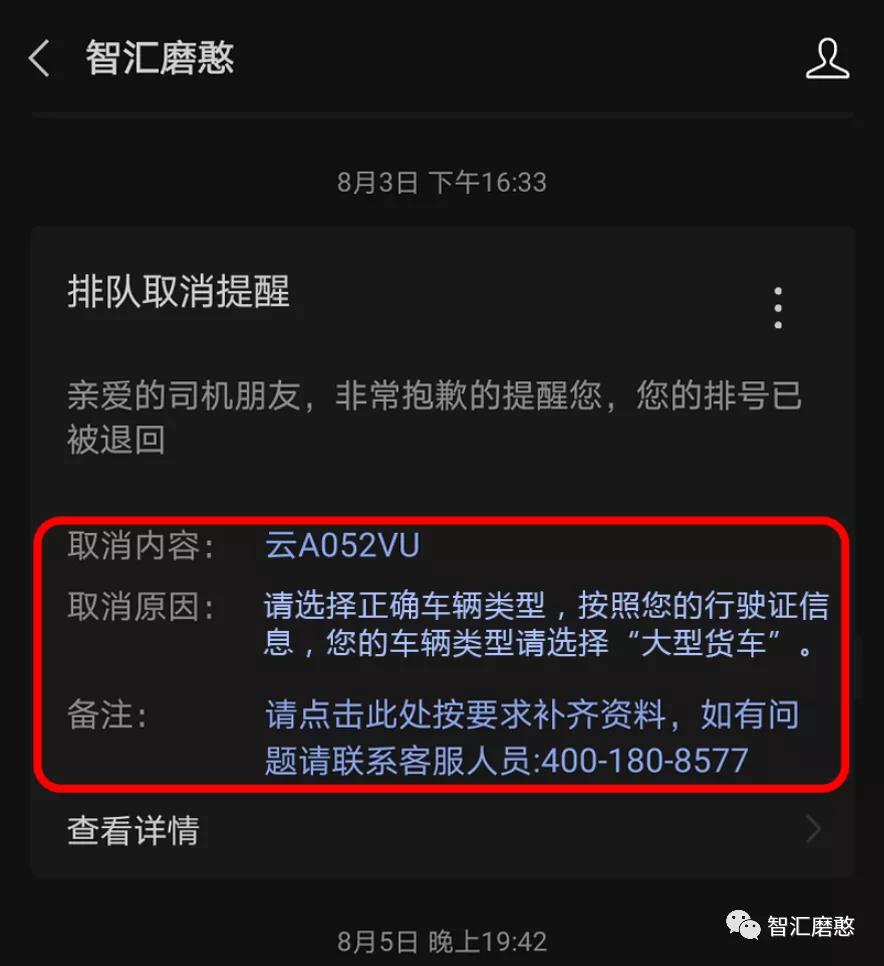Viewport: 884px width, 966px height.
Task: Go back from the 智汇磨憨 chat
Action: click(40, 59)
